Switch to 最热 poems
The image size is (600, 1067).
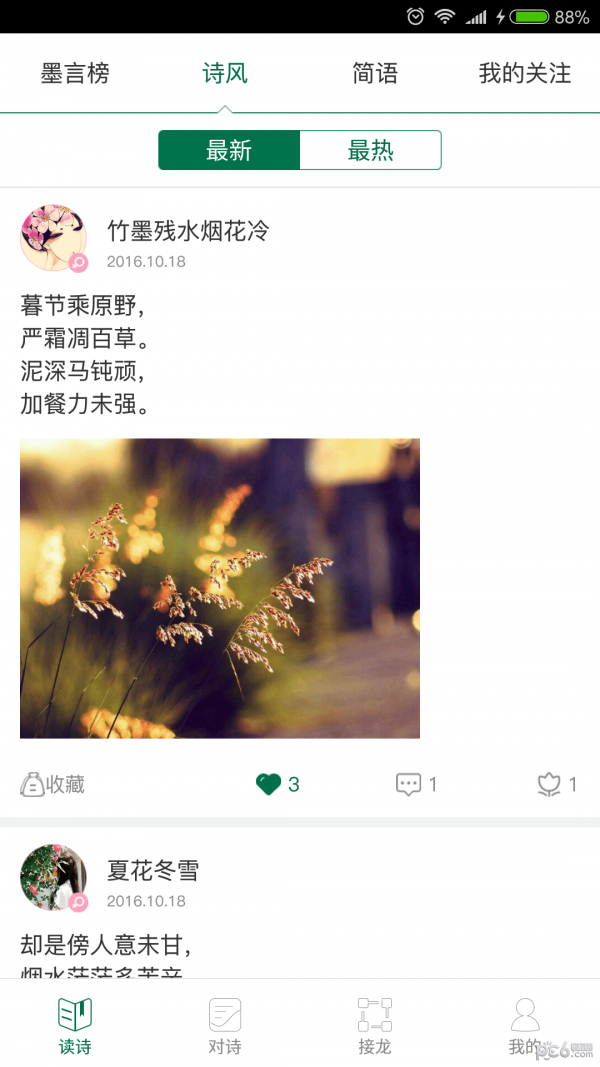coord(370,150)
